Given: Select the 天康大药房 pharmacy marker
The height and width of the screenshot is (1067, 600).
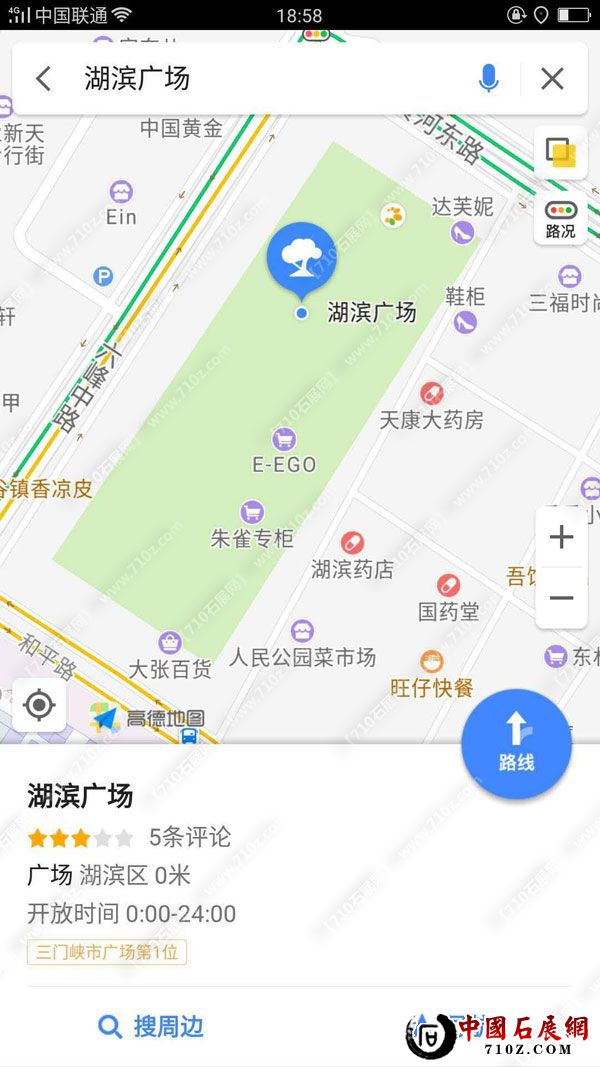Looking at the screenshot, I should (432, 394).
